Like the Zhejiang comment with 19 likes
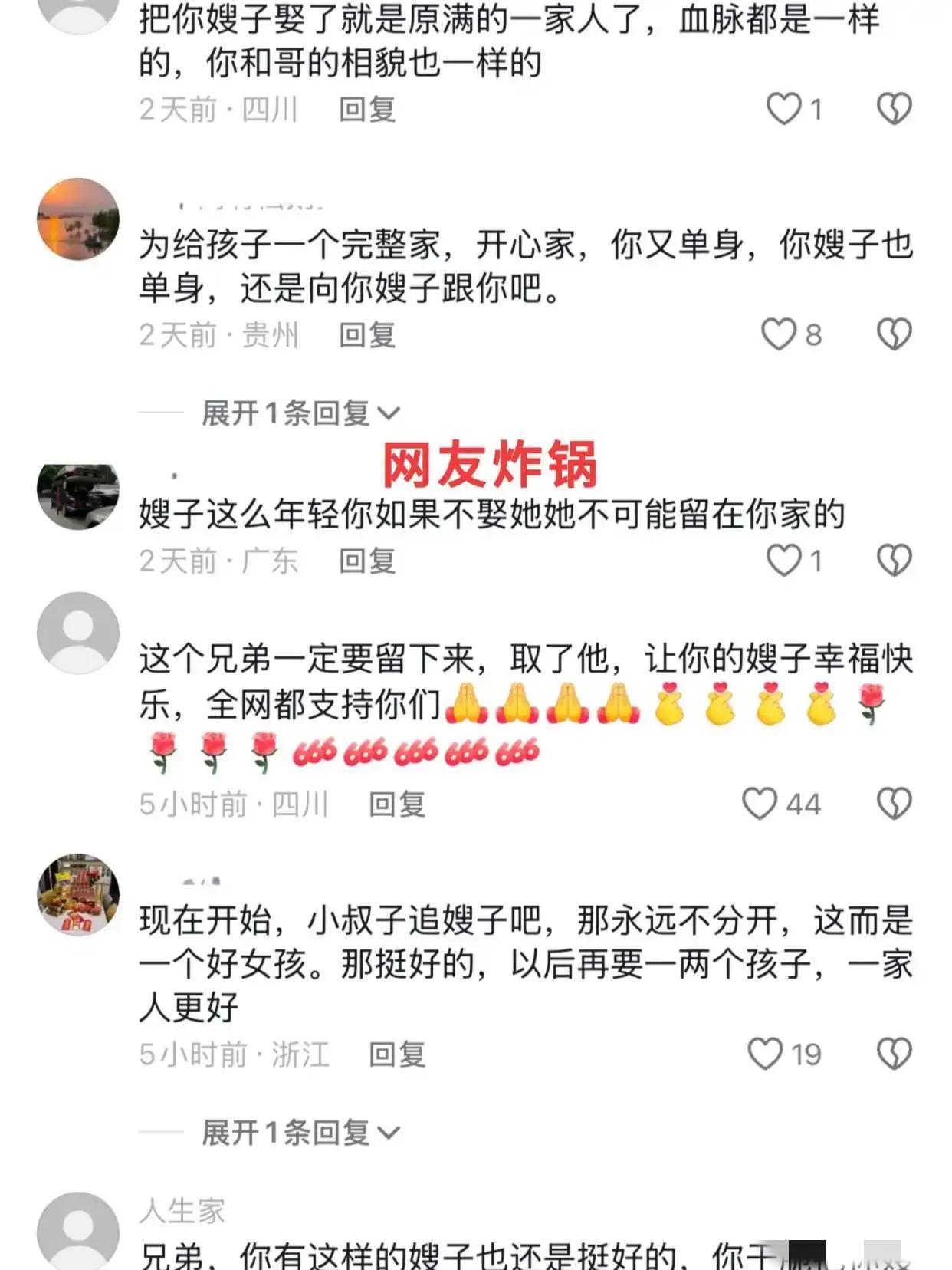This screenshot has width=952, height=1270. click(x=765, y=1054)
